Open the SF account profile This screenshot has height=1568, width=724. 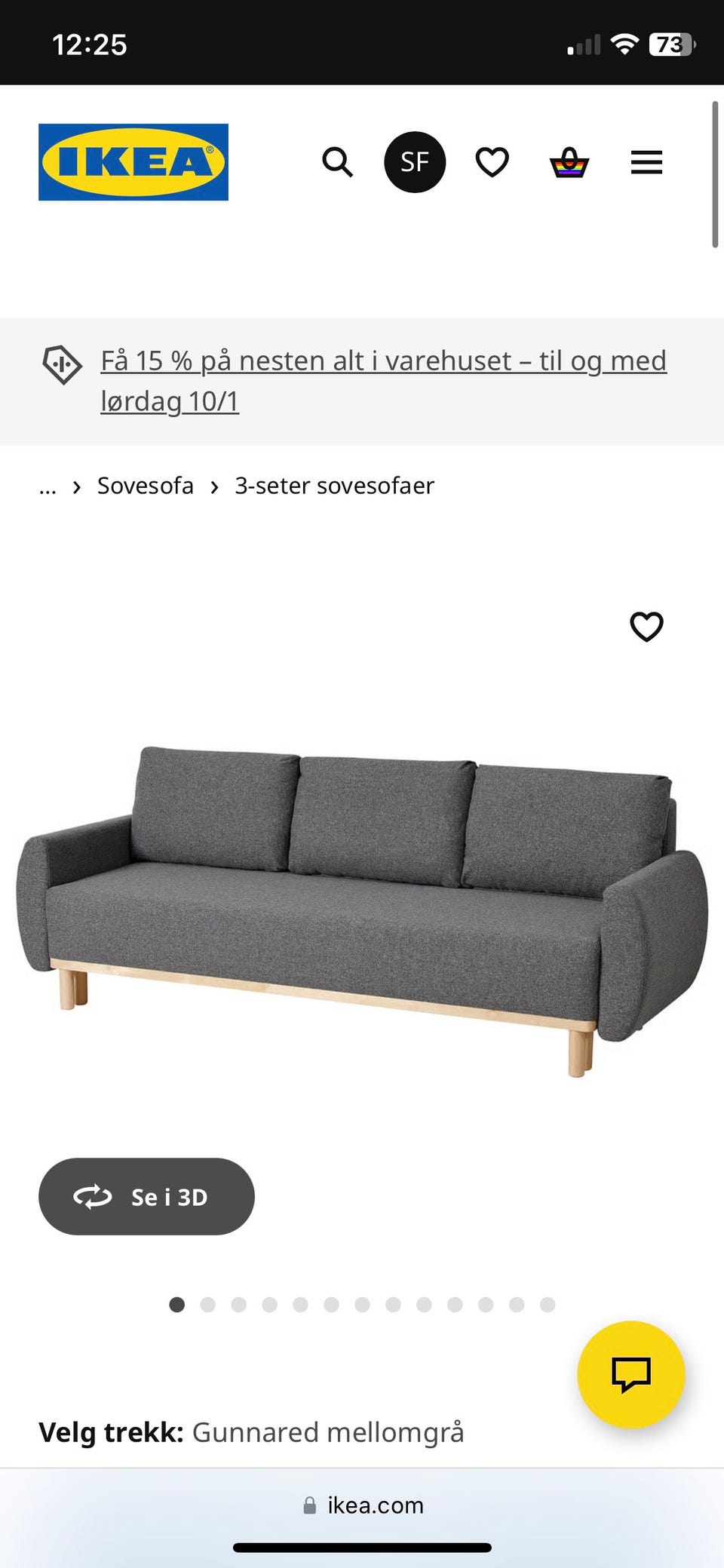coord(414,161)
